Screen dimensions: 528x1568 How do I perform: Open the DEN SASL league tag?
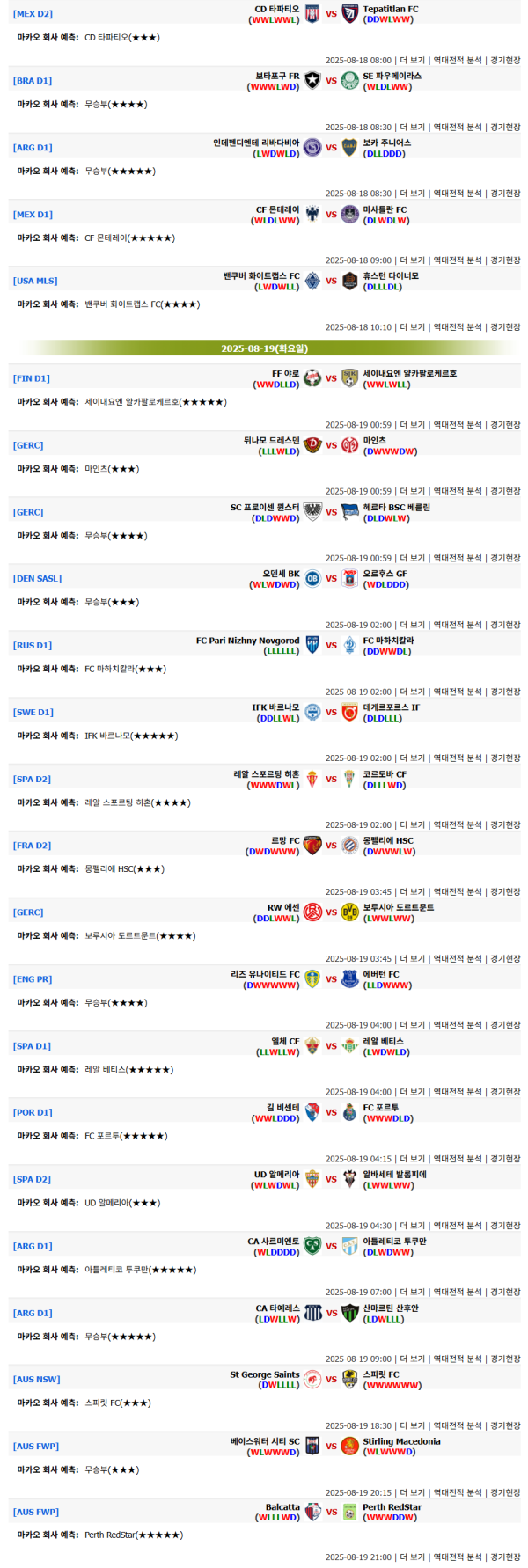(x=37, y=579)
